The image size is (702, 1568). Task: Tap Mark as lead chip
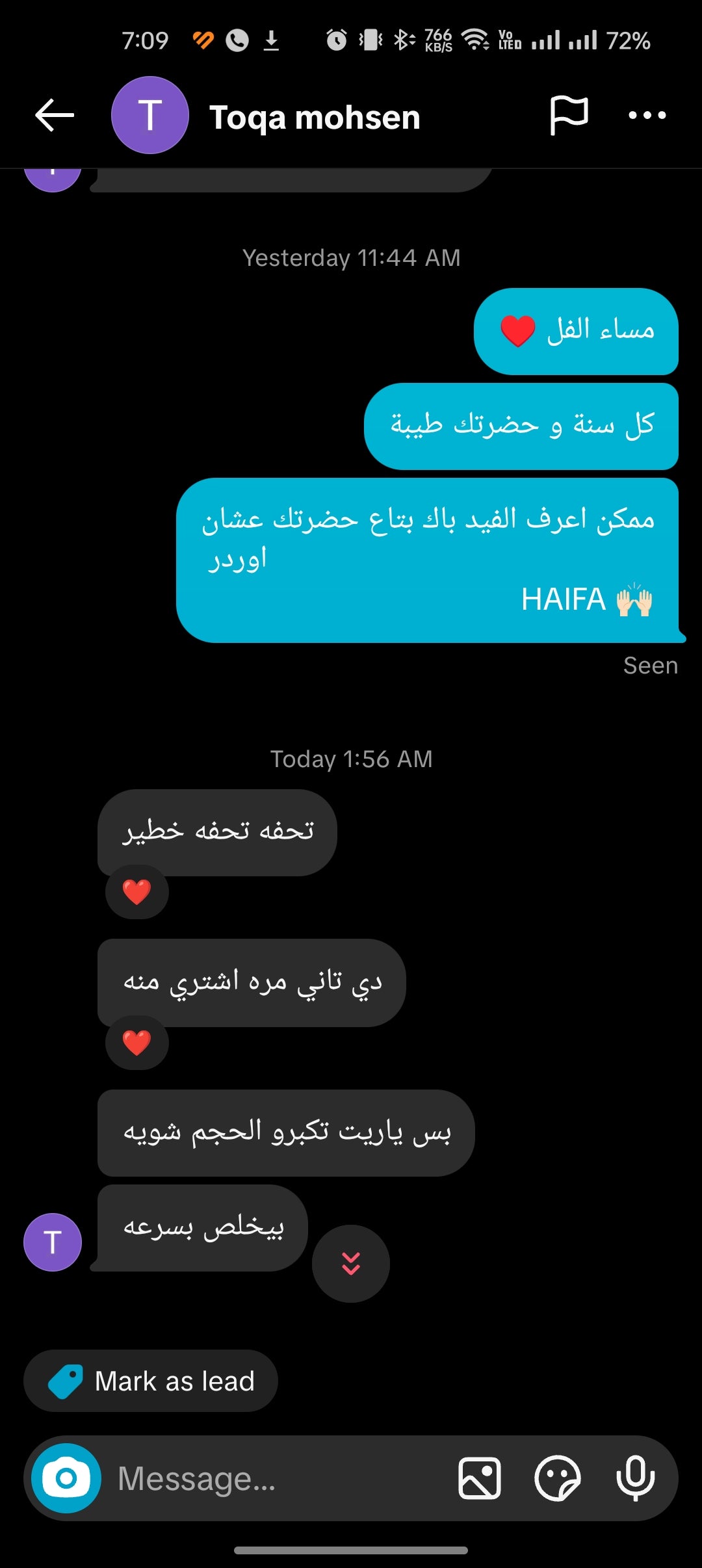click(151, 1381)
